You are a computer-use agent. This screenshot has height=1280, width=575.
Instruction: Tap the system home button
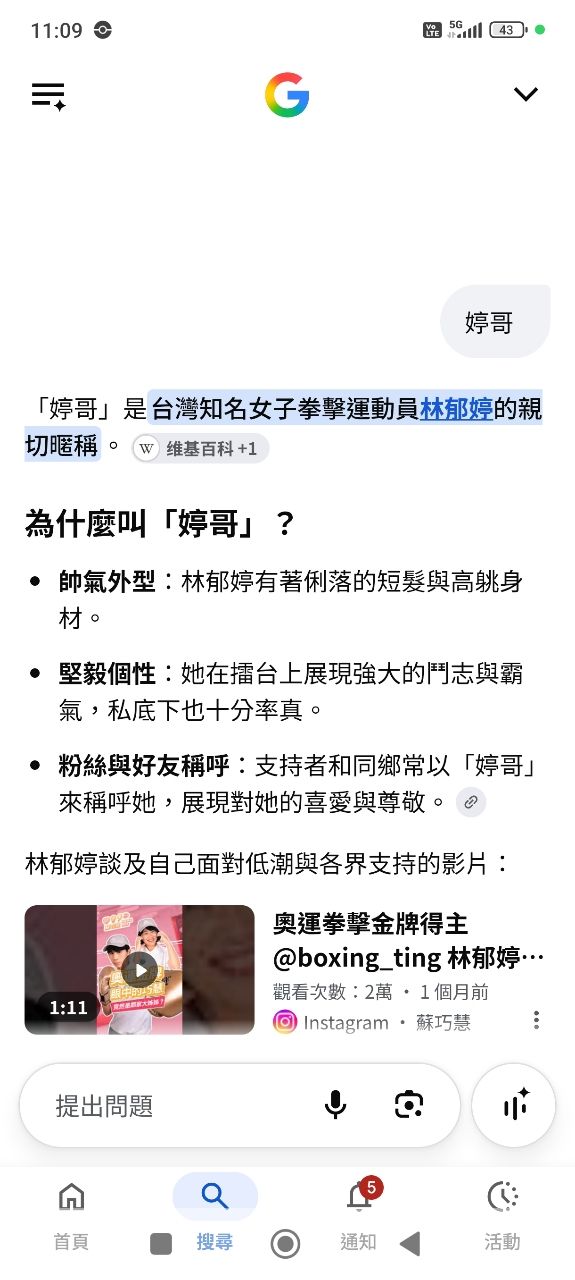tap(286, 1243)
